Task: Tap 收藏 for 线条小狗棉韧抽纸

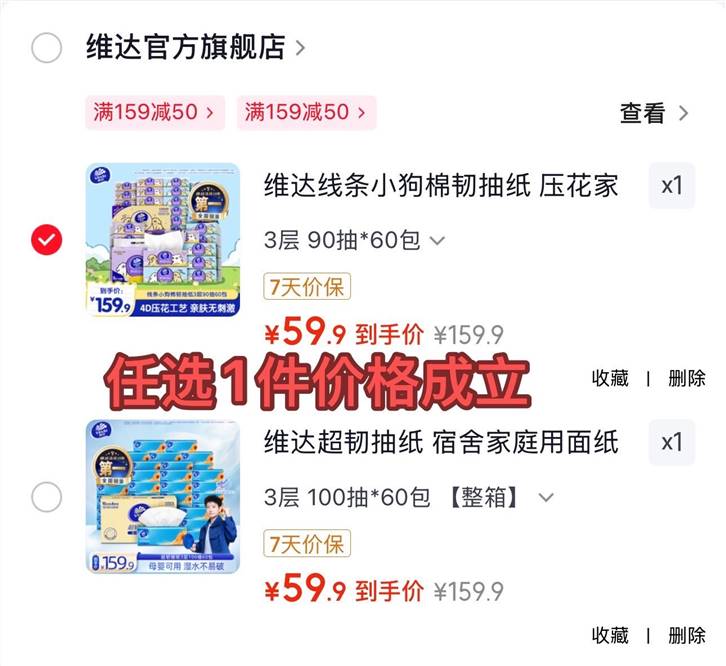Action: (x=610, y=378)
